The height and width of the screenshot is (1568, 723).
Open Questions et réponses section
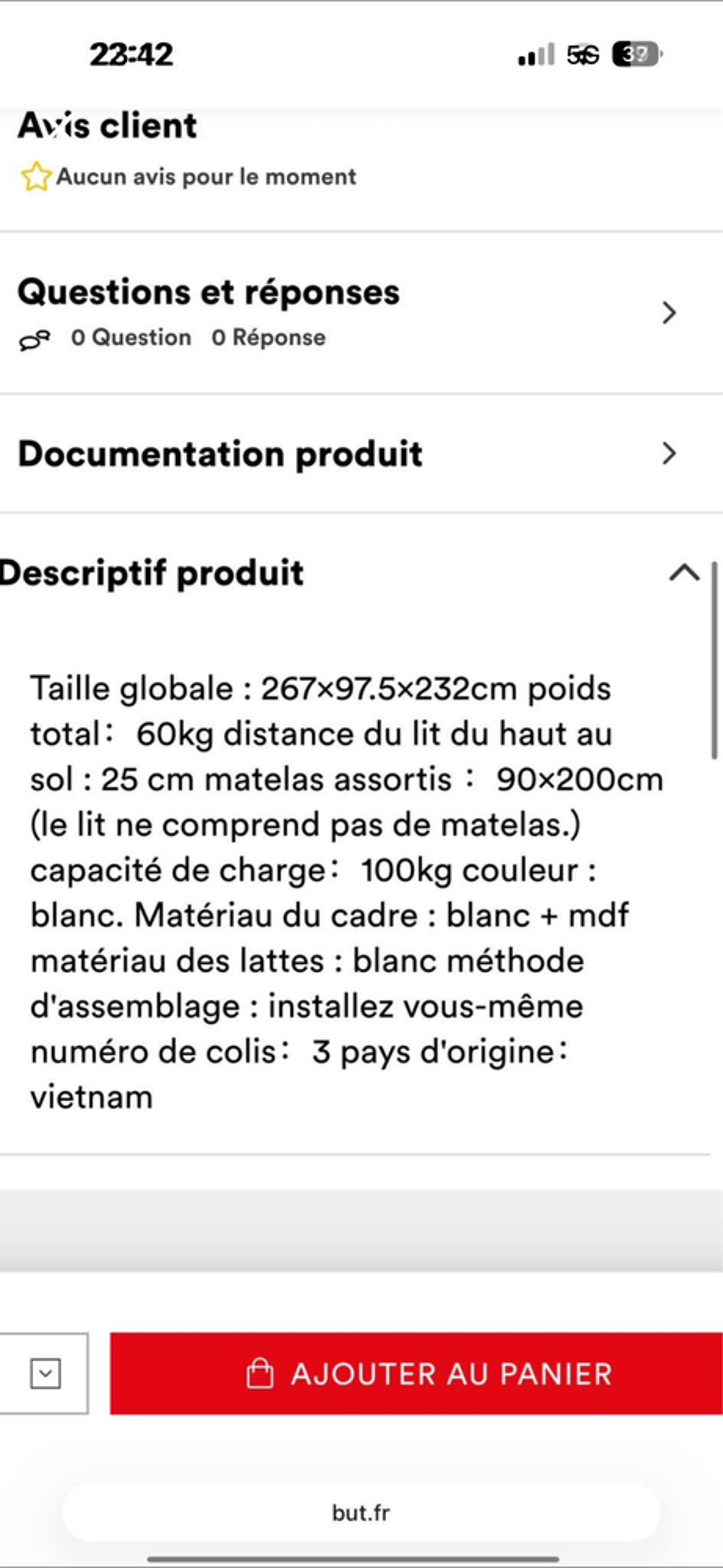point(361,313)
